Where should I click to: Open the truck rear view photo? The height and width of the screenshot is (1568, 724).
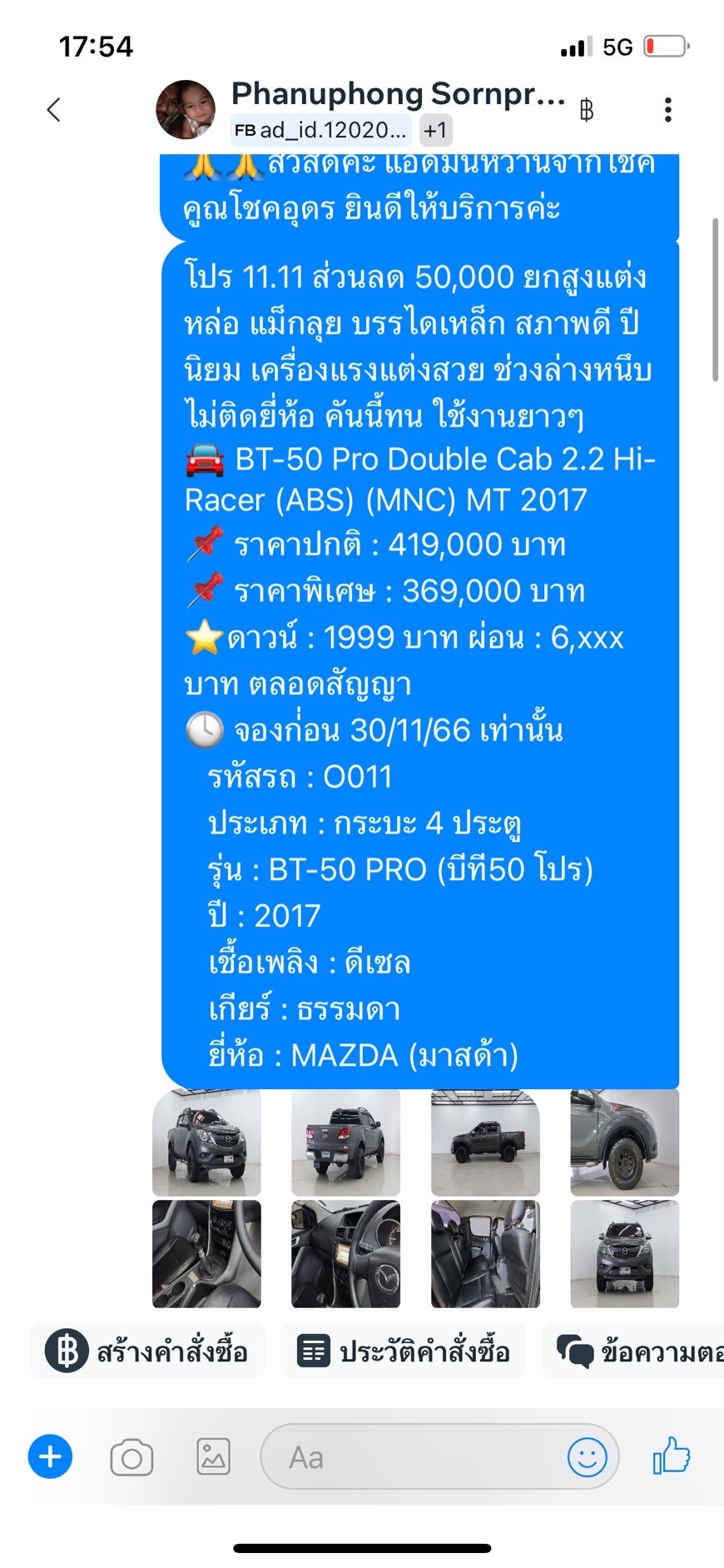(345, 1142)
